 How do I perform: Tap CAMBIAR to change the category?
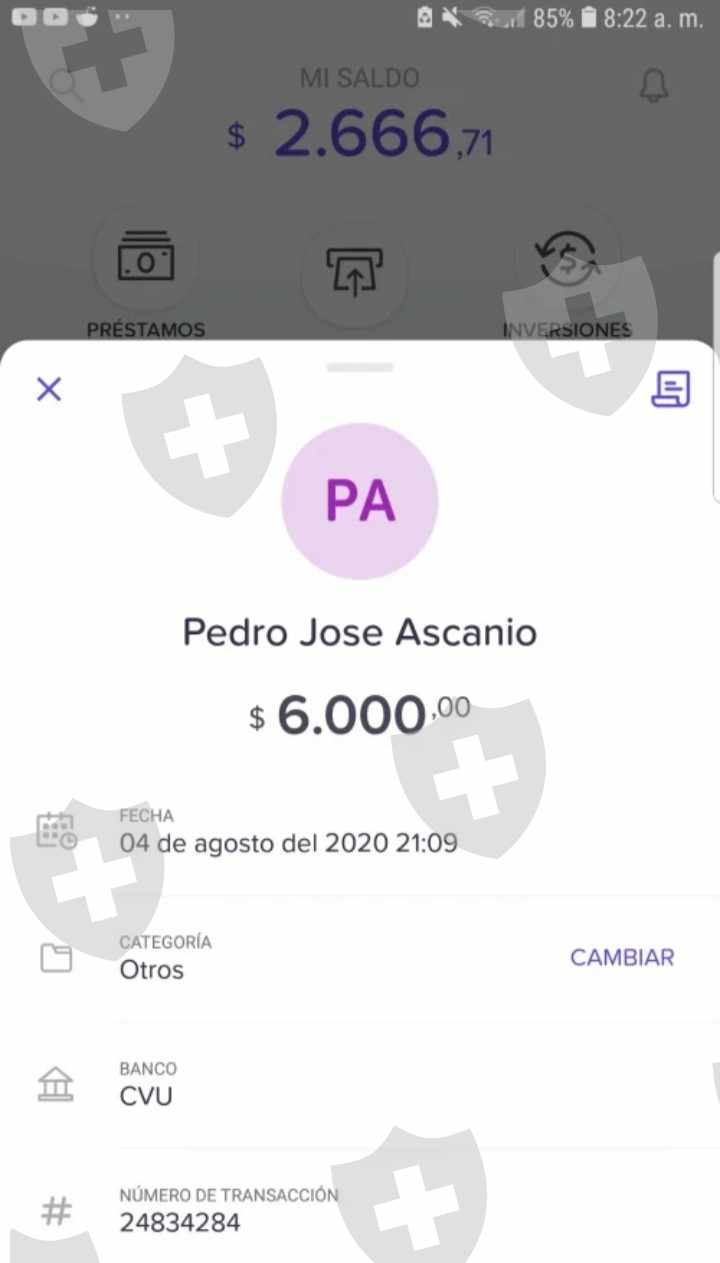click(622, 957)
